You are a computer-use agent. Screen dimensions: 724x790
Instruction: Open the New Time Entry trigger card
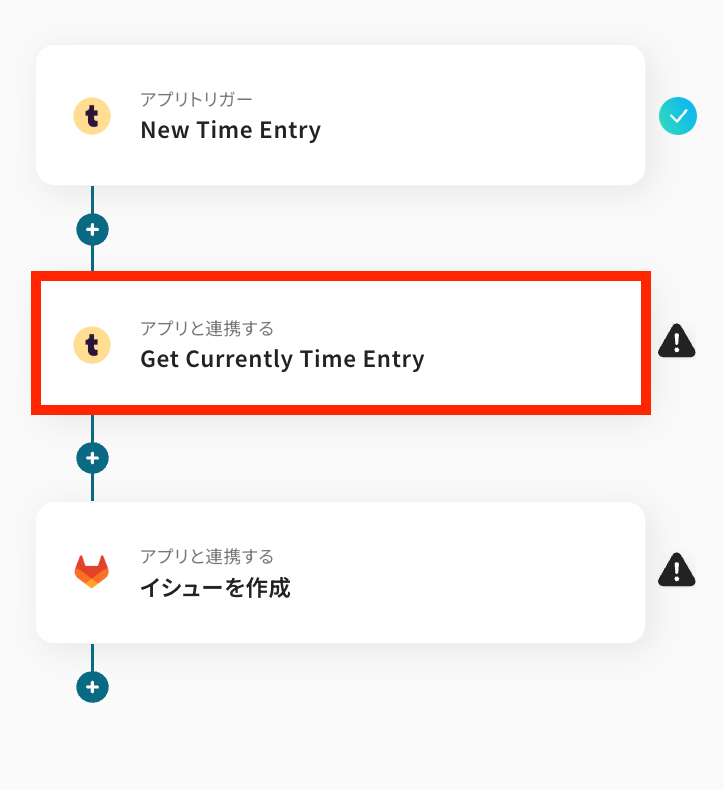tap(340, 116)
